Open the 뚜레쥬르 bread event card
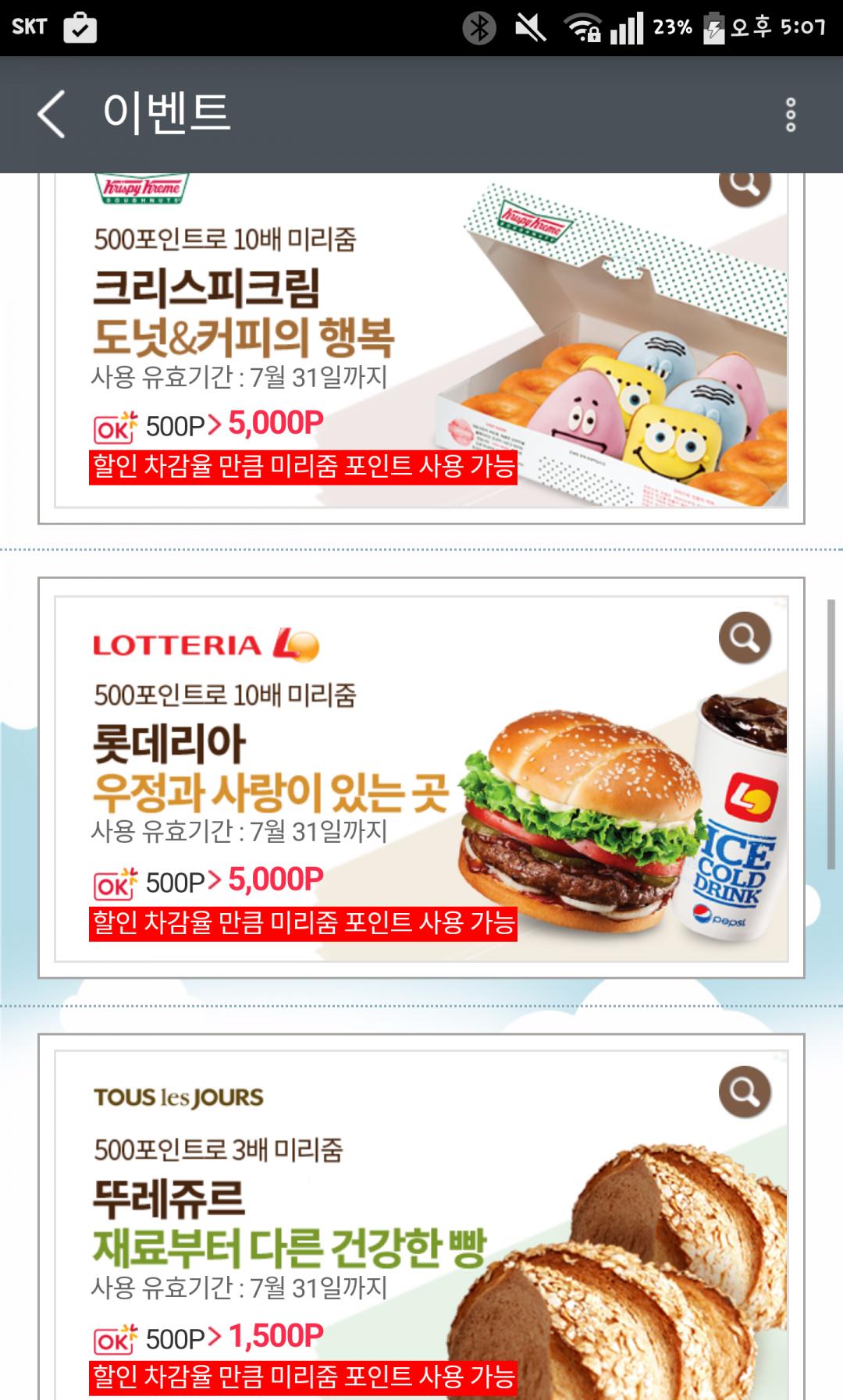The image size is (843, 1400). [421, 1217]
